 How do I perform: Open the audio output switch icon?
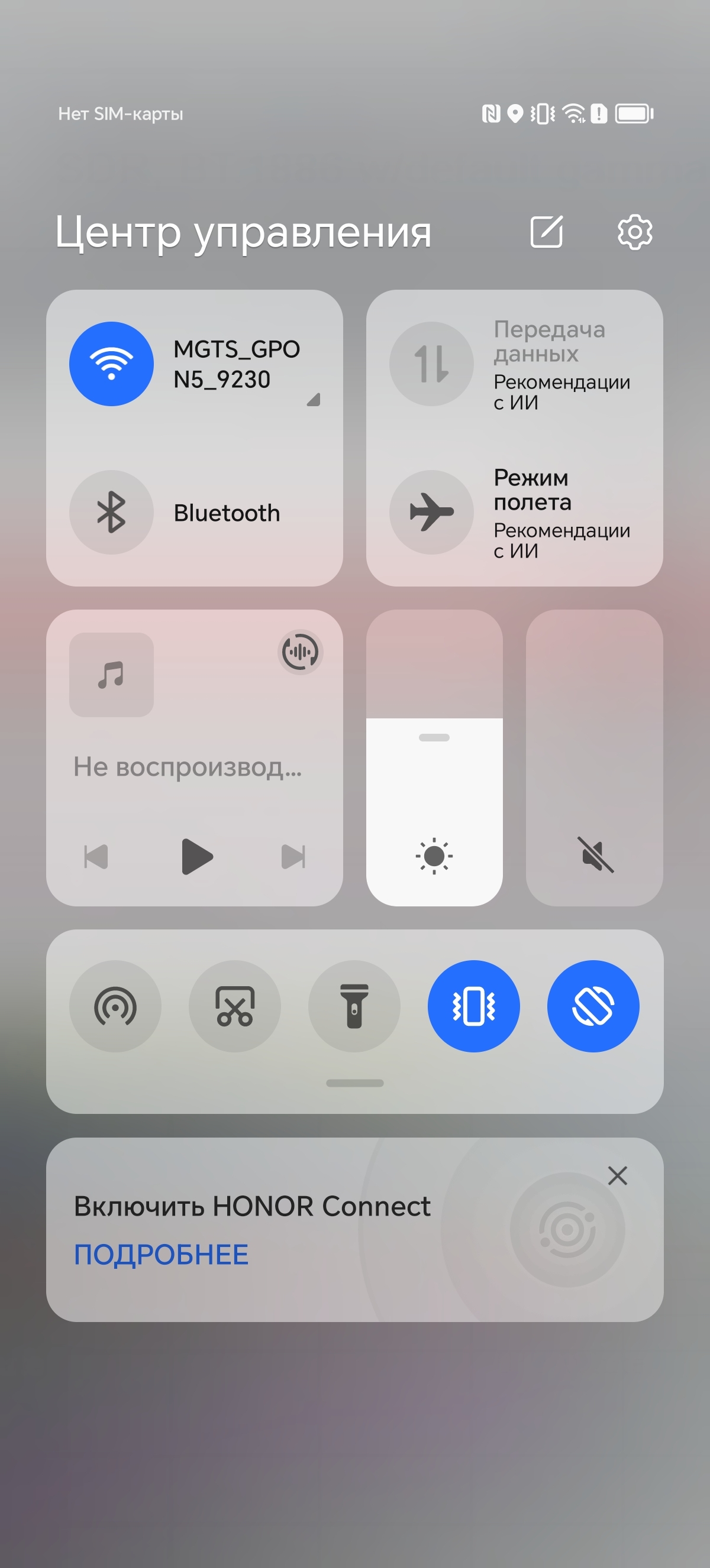tap(300, 652)
